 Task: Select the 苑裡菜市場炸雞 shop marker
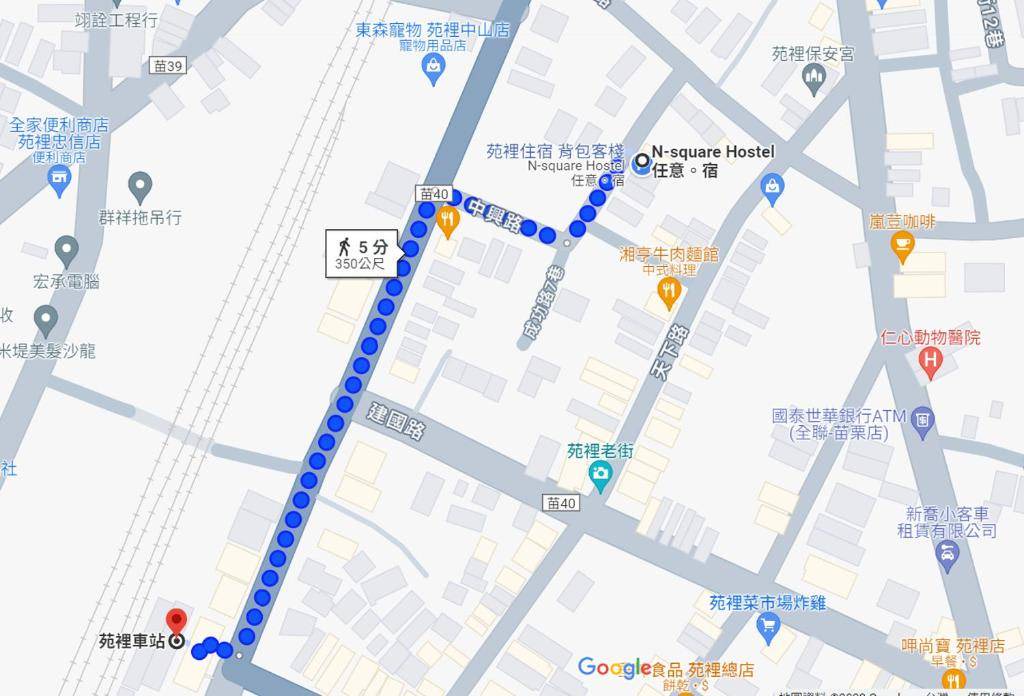(768, 627)
